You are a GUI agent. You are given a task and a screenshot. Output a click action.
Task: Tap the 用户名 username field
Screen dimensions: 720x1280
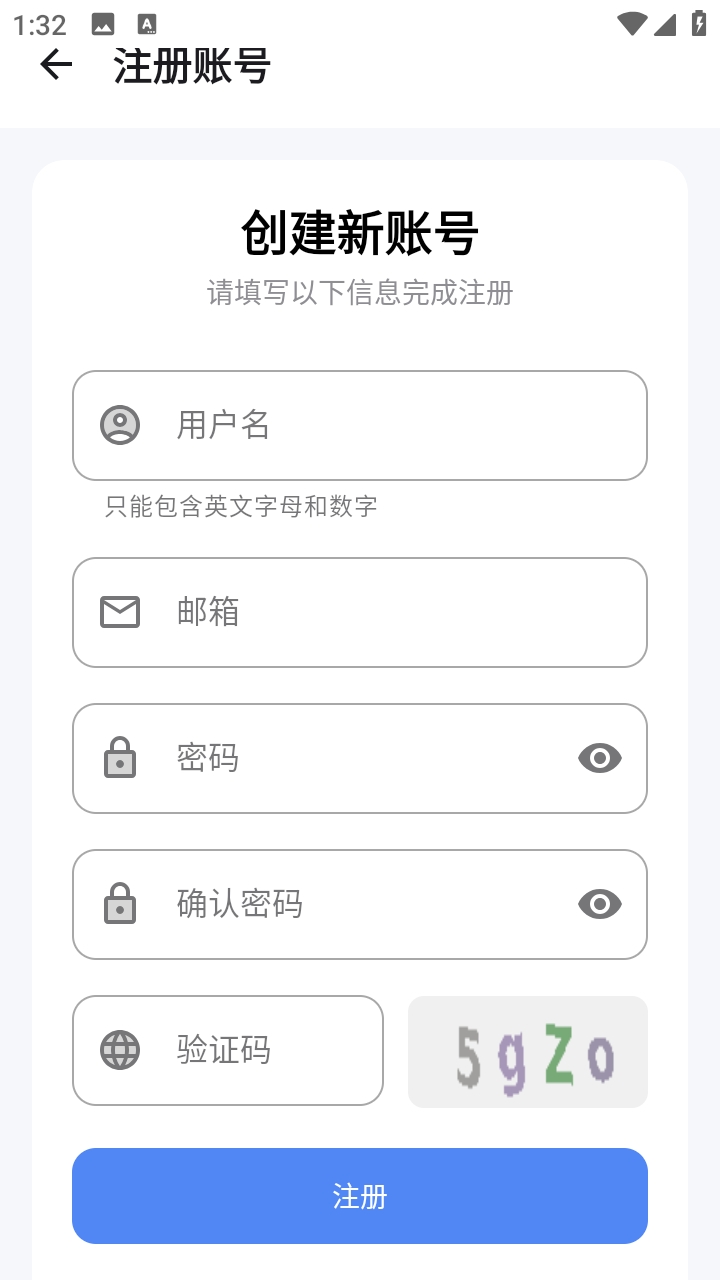(360, 426)
